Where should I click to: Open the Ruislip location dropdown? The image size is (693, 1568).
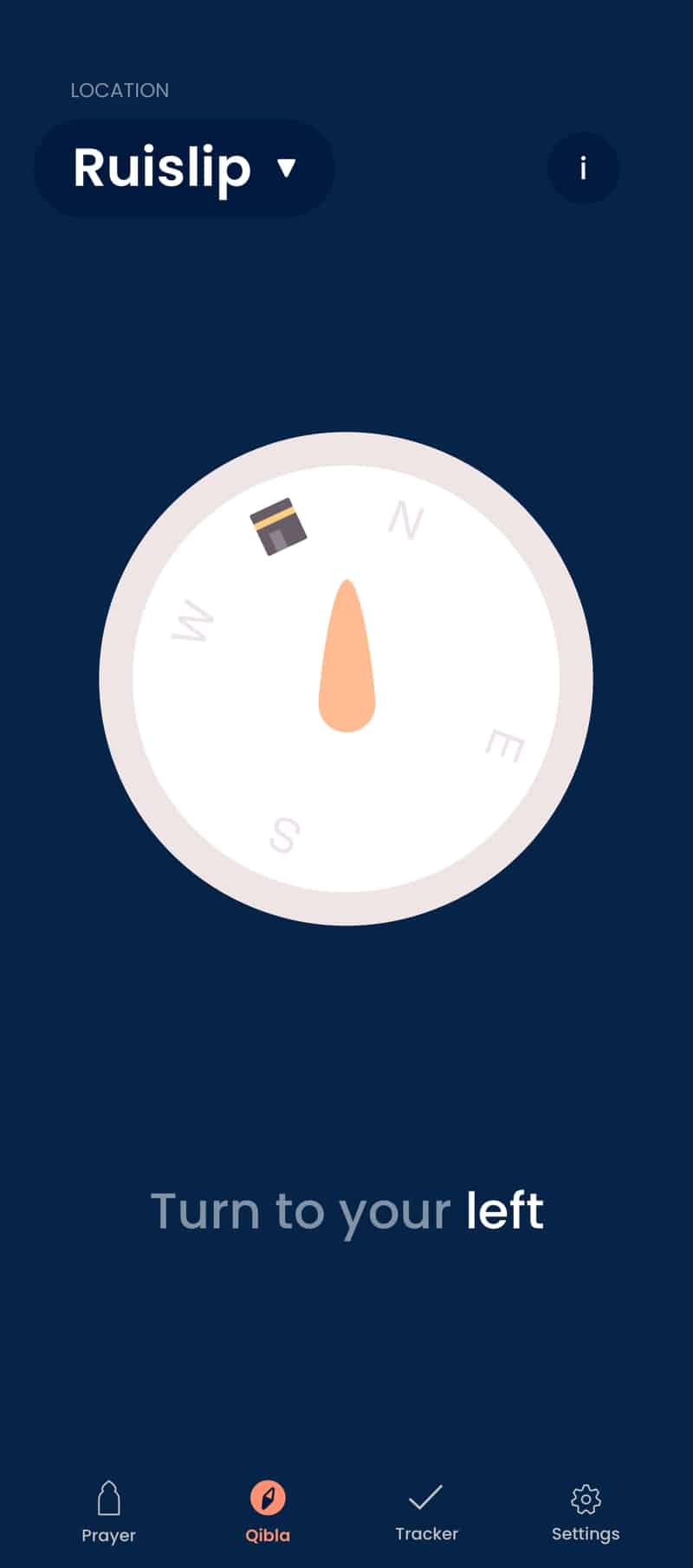[184, 168]
